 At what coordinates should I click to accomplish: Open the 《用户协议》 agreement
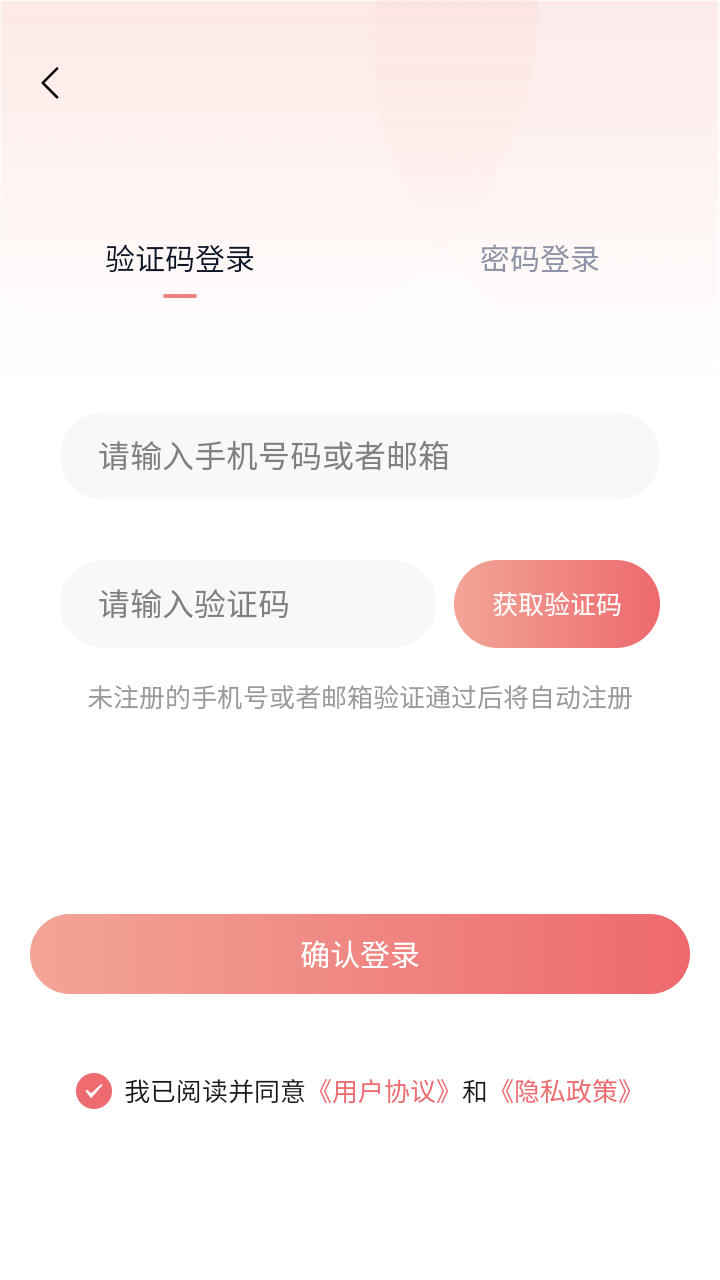pyautogui.click(x=385, y=1093)
